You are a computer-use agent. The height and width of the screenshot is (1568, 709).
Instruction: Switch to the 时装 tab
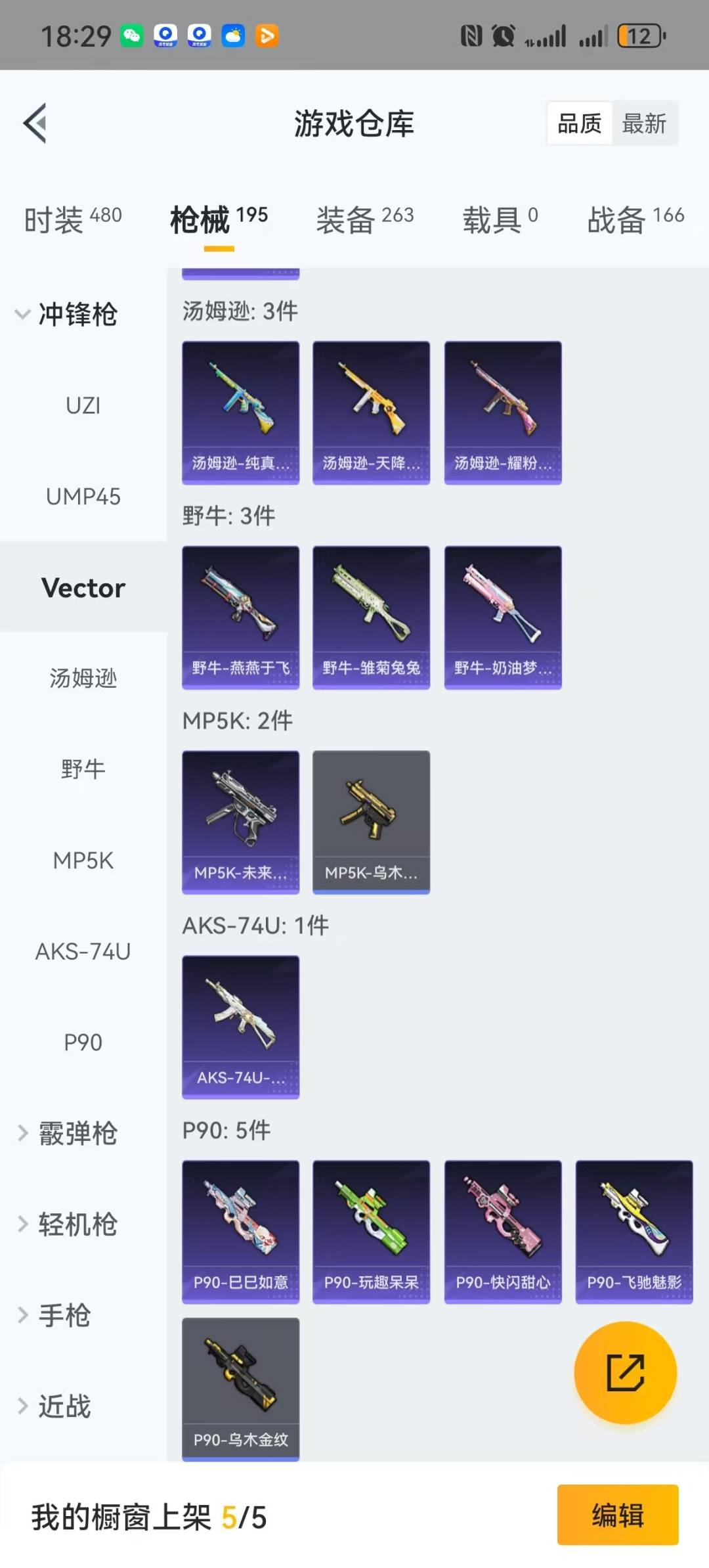coord(72,219)
